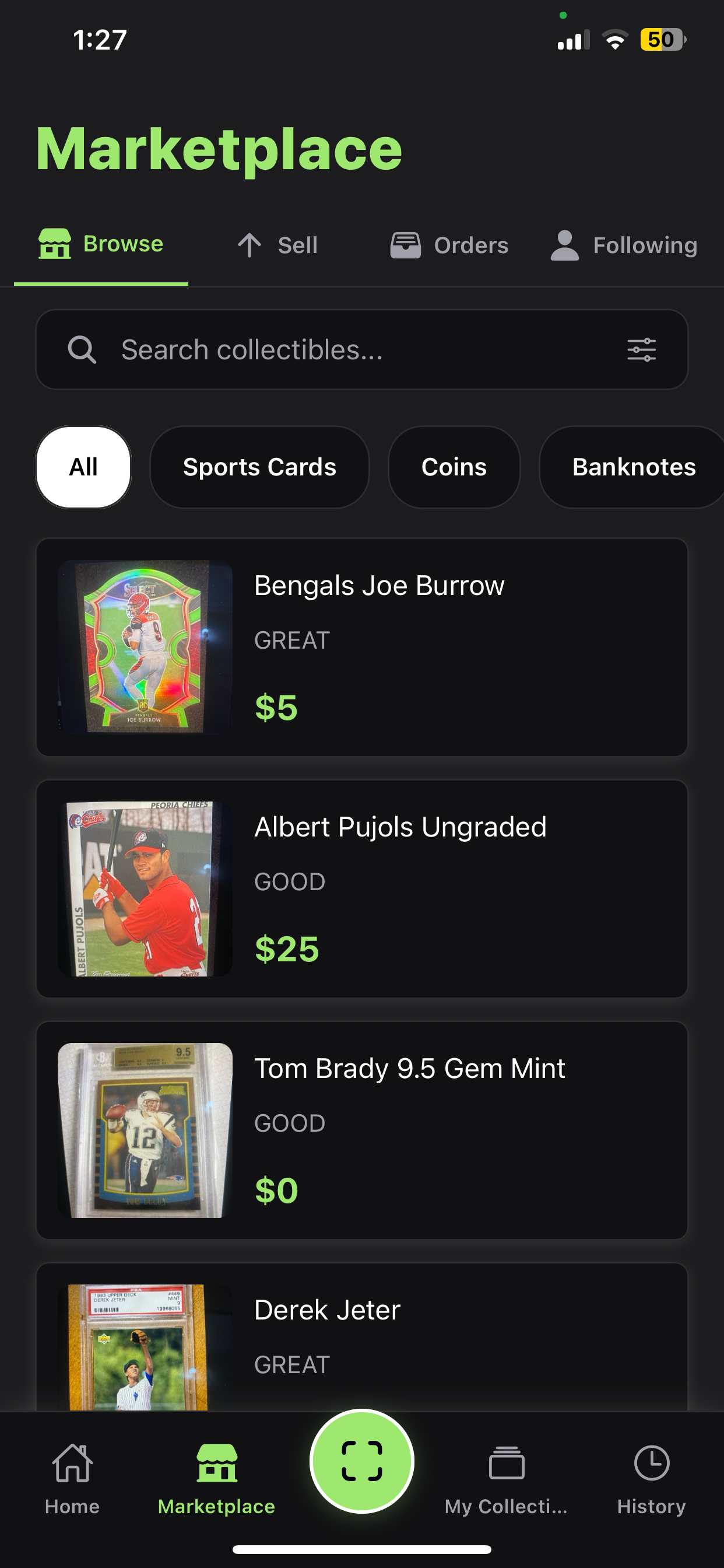Open the search filters icon
Viewport: 724px width, 1568px height.
(x=642, y=349)
